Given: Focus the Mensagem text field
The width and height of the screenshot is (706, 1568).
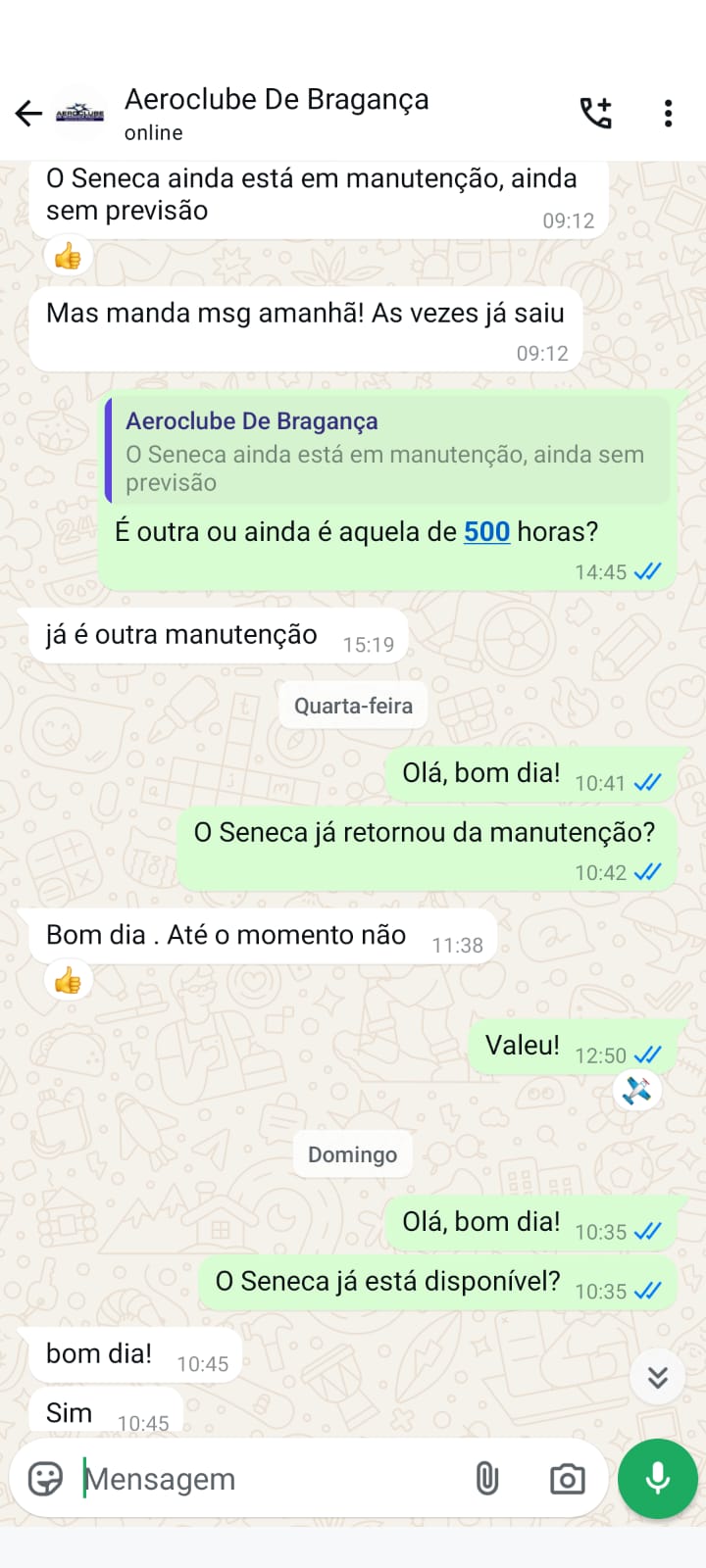Looking at the screenshot, I should (265, 1479).
